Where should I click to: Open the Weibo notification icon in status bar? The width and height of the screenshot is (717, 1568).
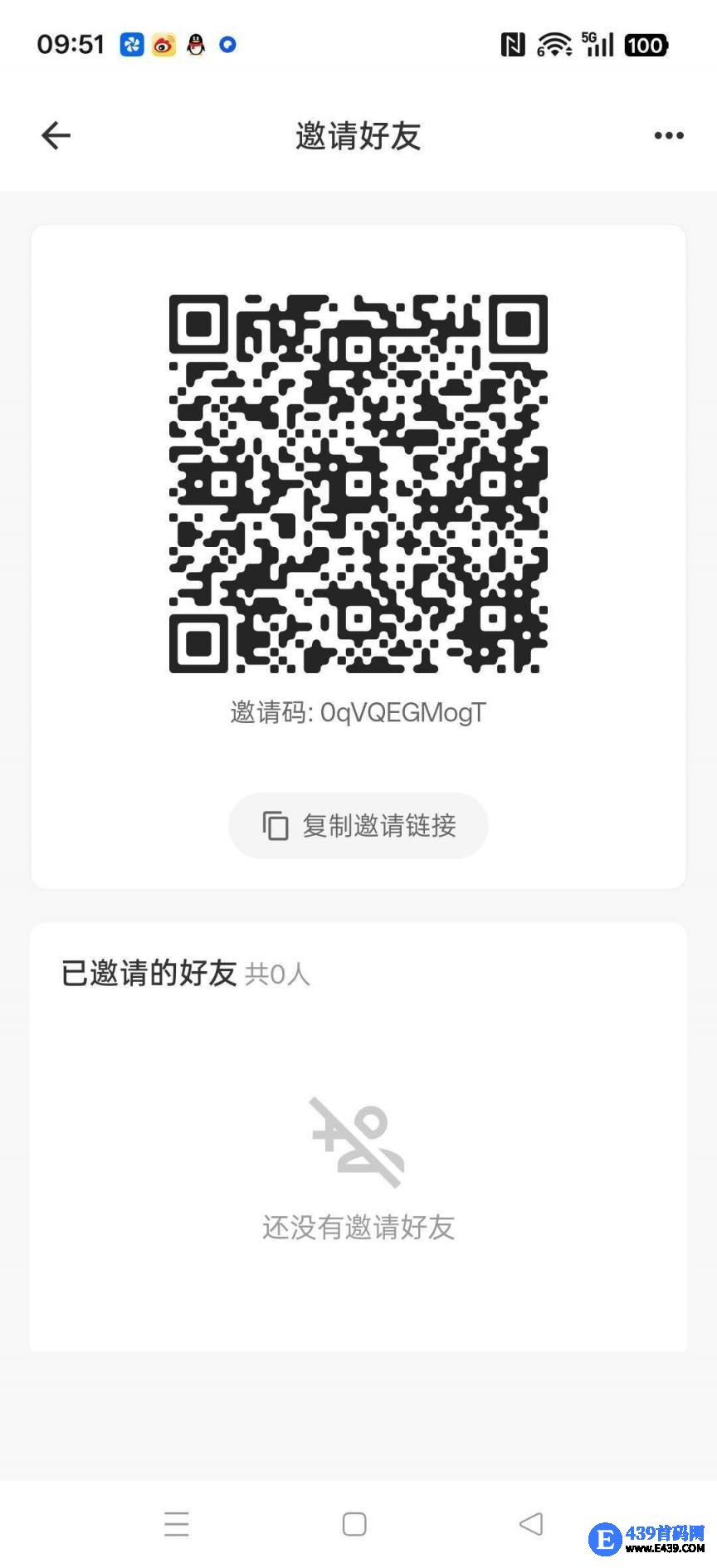pyautogui.click(x=163, y=46)
